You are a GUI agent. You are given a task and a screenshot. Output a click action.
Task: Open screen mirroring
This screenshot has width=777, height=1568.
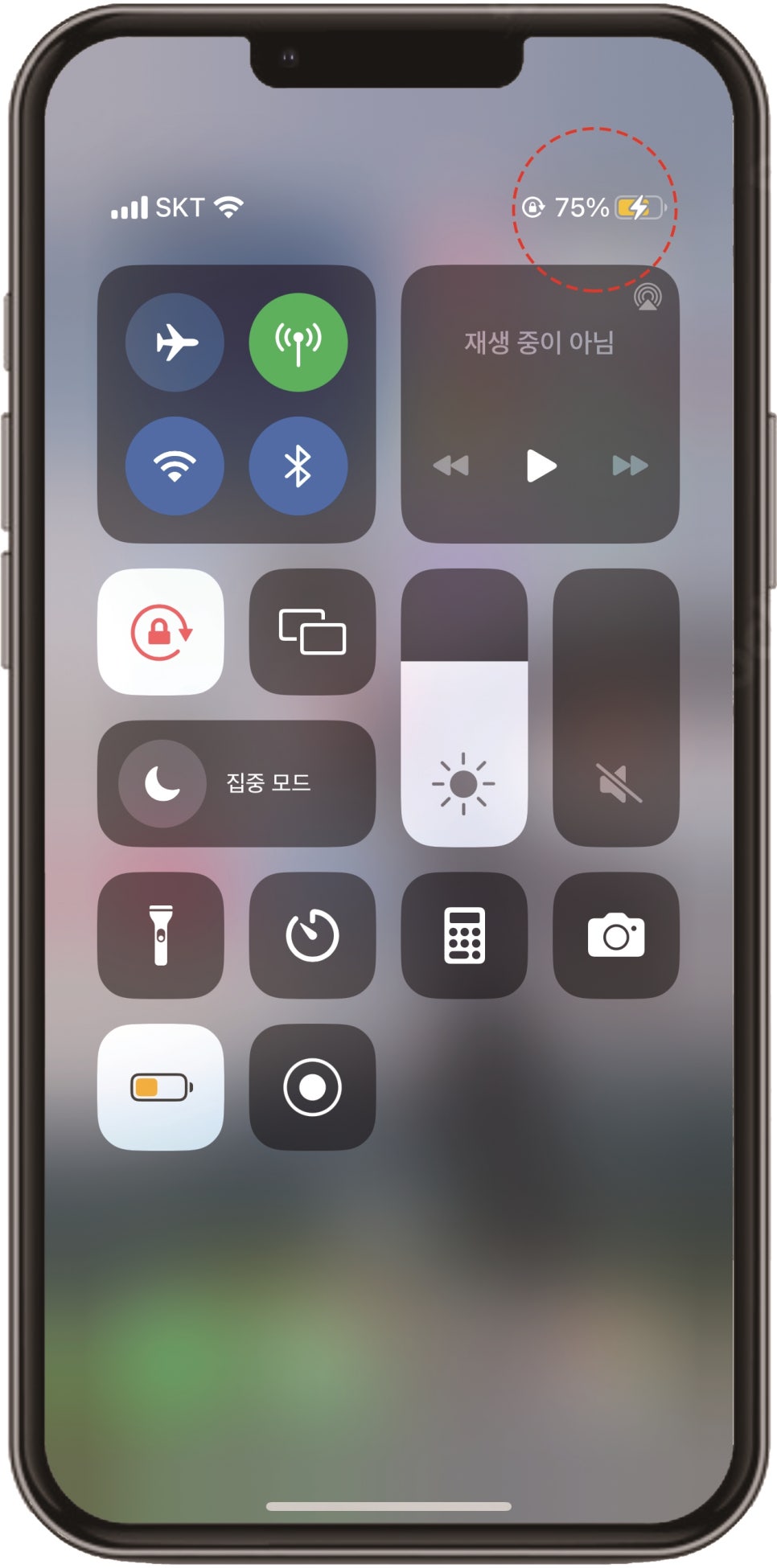[x=312, y=632]
